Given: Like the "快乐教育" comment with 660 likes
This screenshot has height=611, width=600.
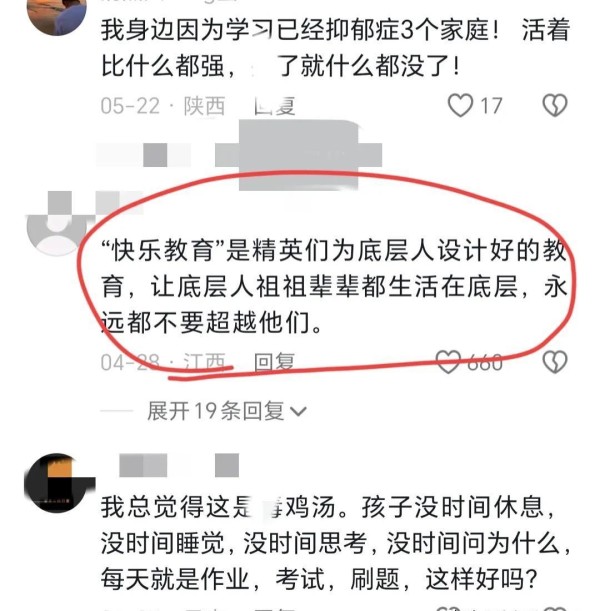Looking at the screenshot, I should (x=451, y=362).
